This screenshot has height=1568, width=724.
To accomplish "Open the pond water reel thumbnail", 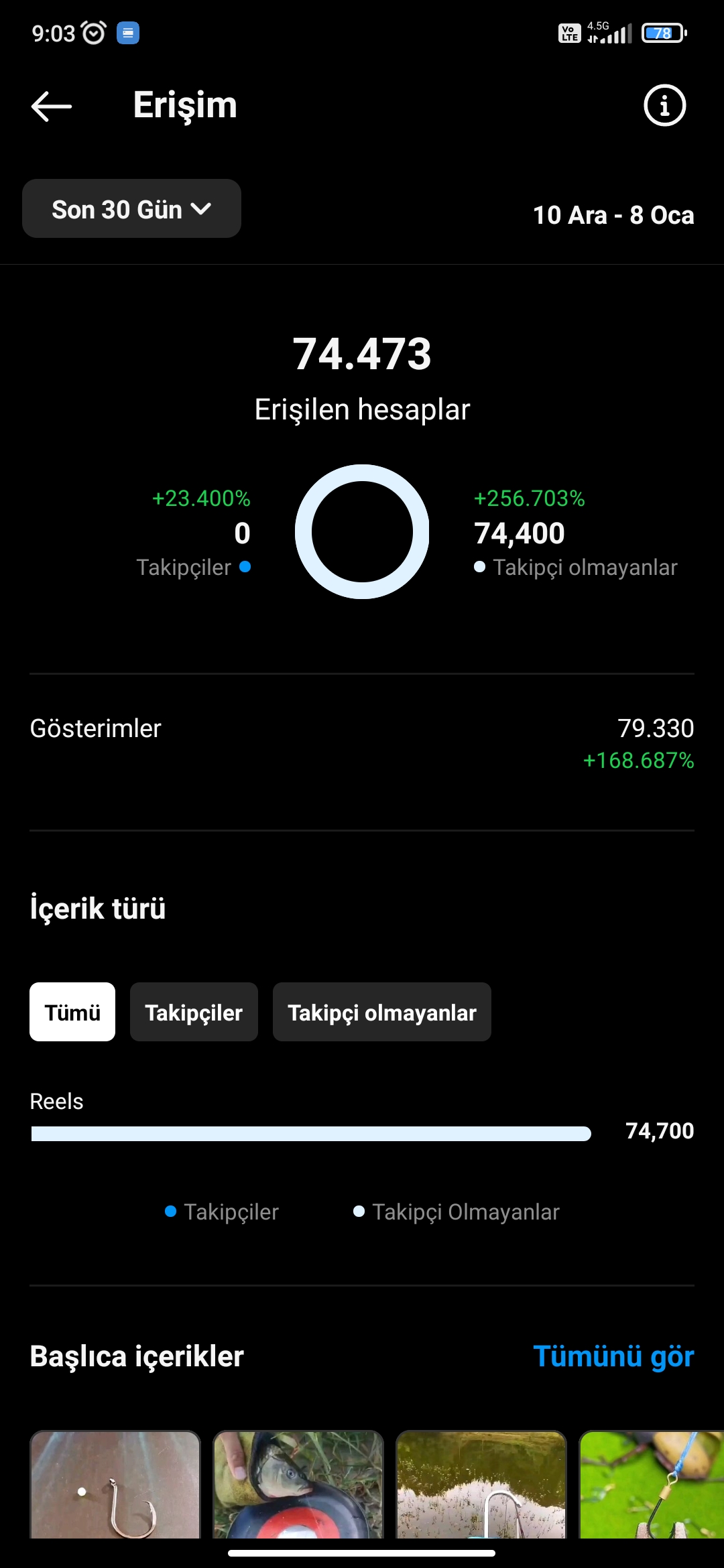I will pos(481,1485).
